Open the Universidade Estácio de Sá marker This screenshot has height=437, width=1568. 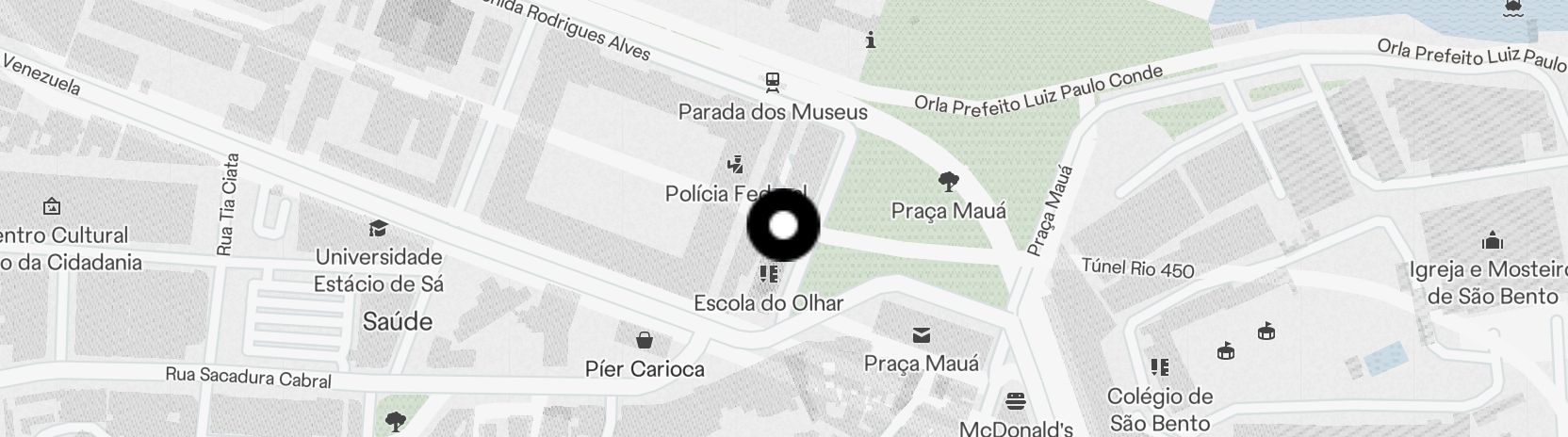point(378,228)
